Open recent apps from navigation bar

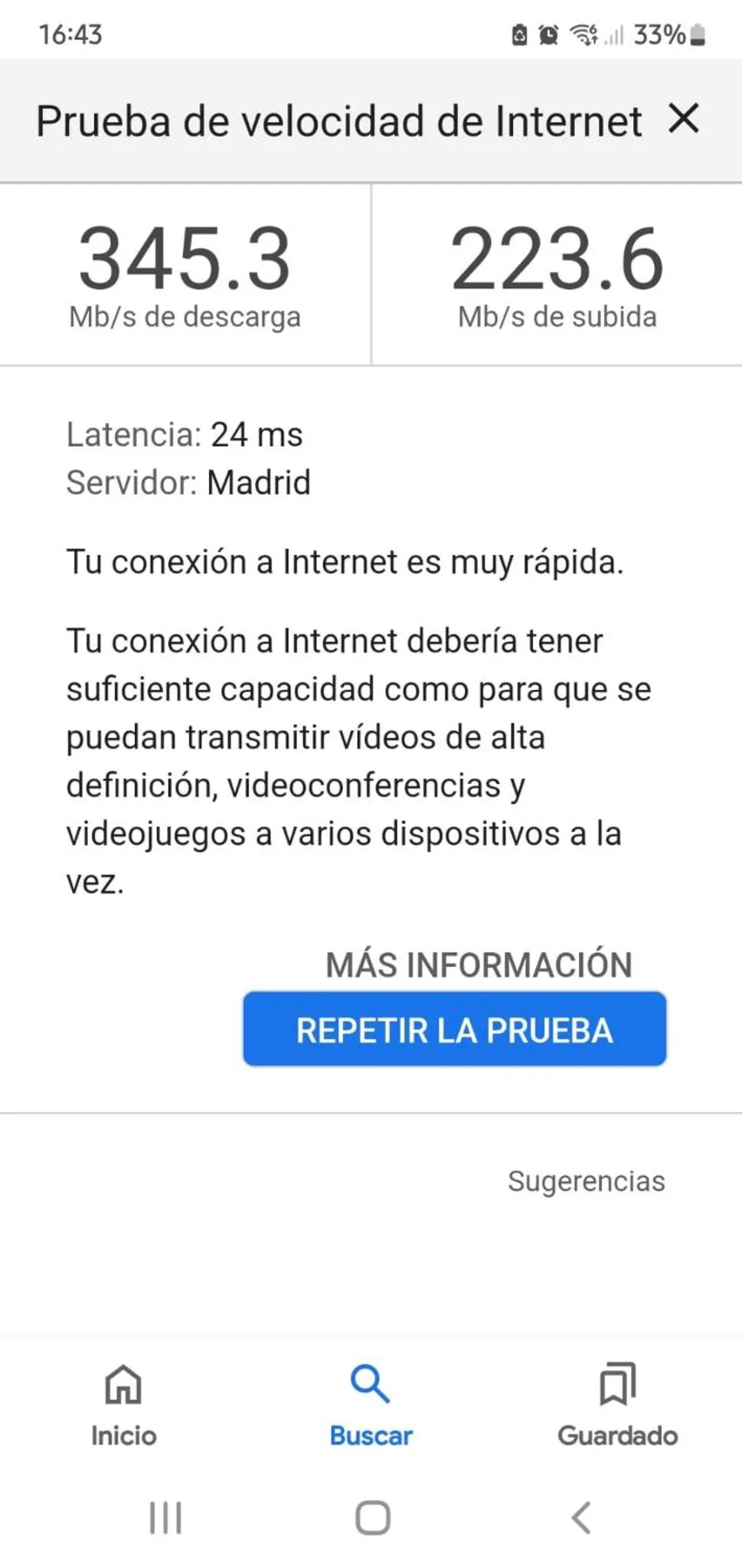click(165, 1517)
